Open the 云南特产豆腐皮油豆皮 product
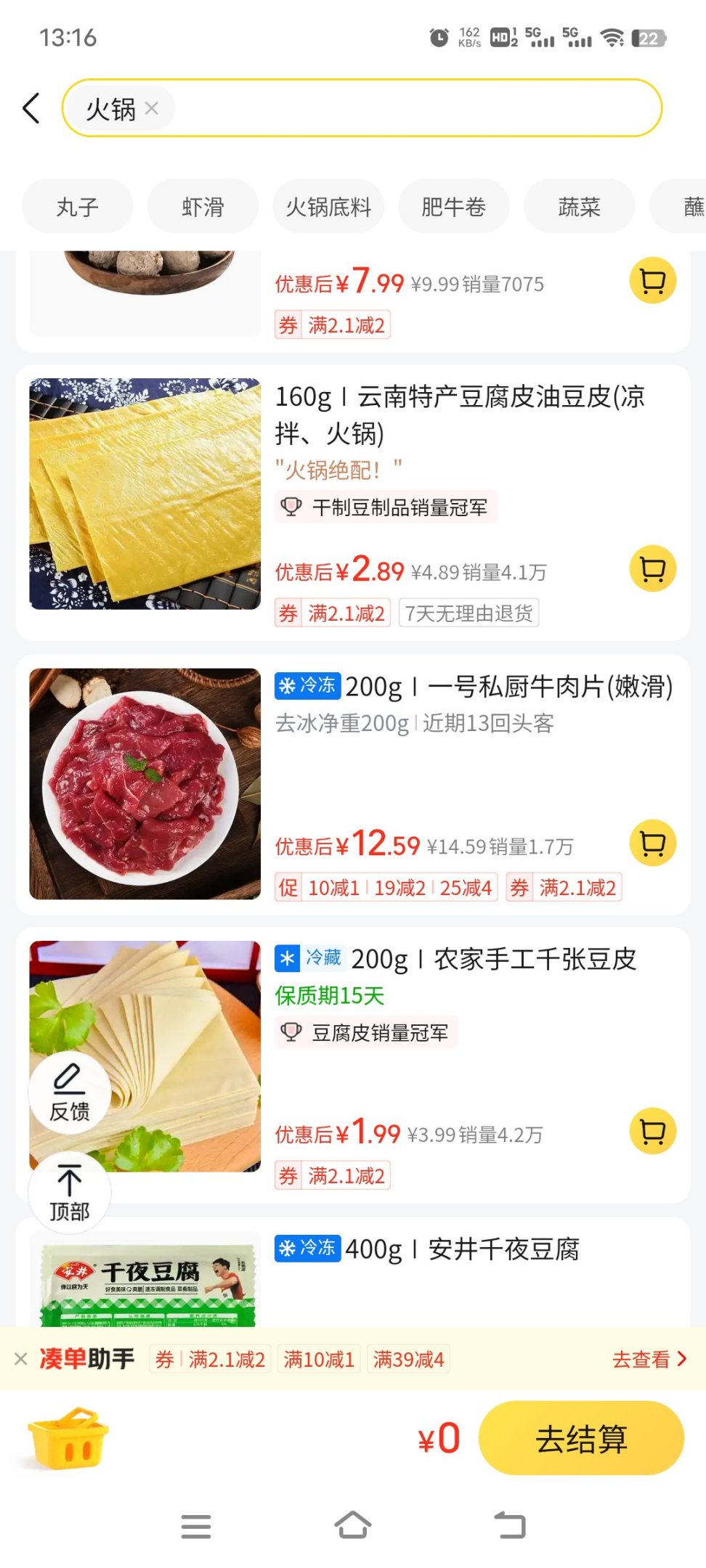The image size is (706, 1568). click(458, 415)
